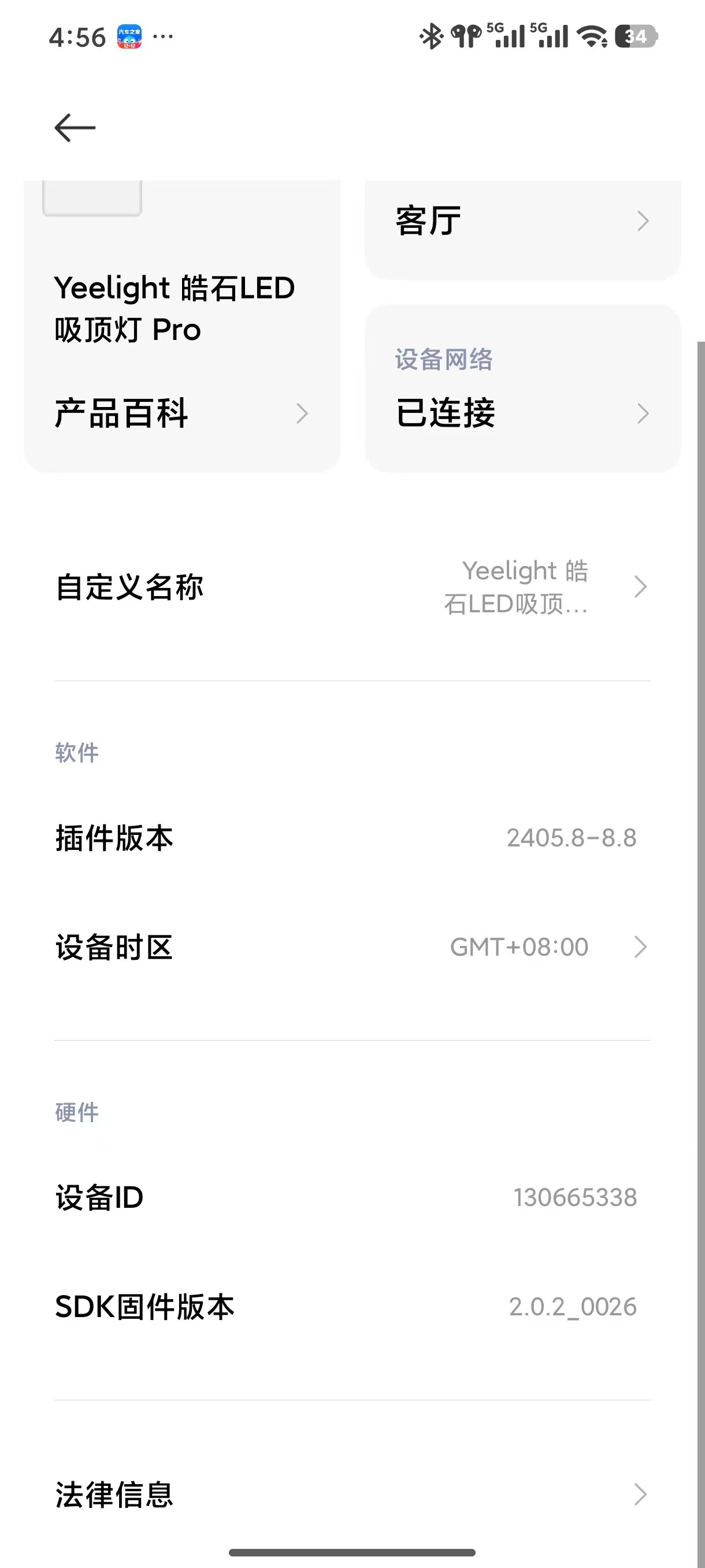Image resolution: width=705 pixels, height=1568 pixels.
Task: Edit the 自定义名称 custom name
Action: pyautogui.click(x=351, y=587)
